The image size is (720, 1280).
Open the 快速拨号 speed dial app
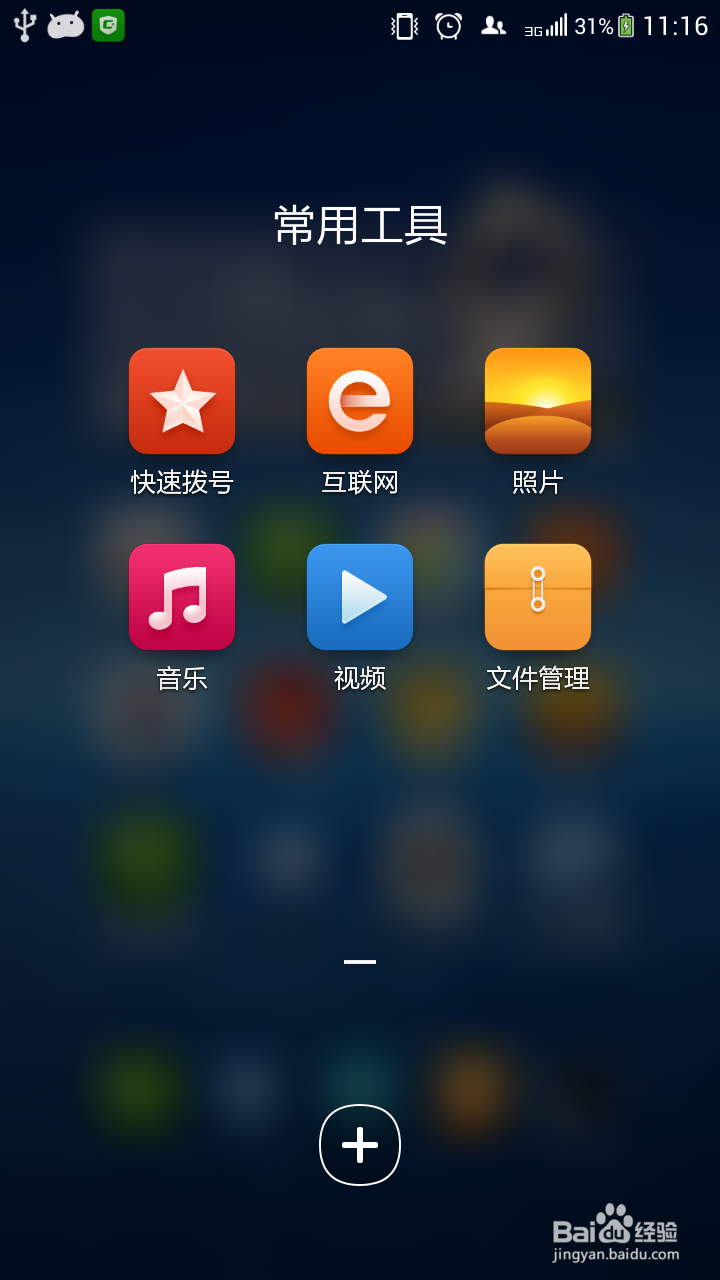click(181, 400)
